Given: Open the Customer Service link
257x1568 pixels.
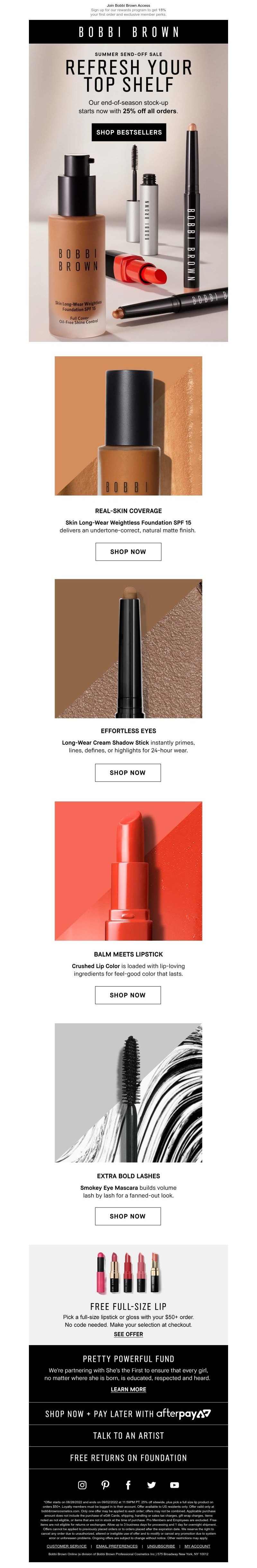Looking at the screenshot, I should (x=67, y=1546).
